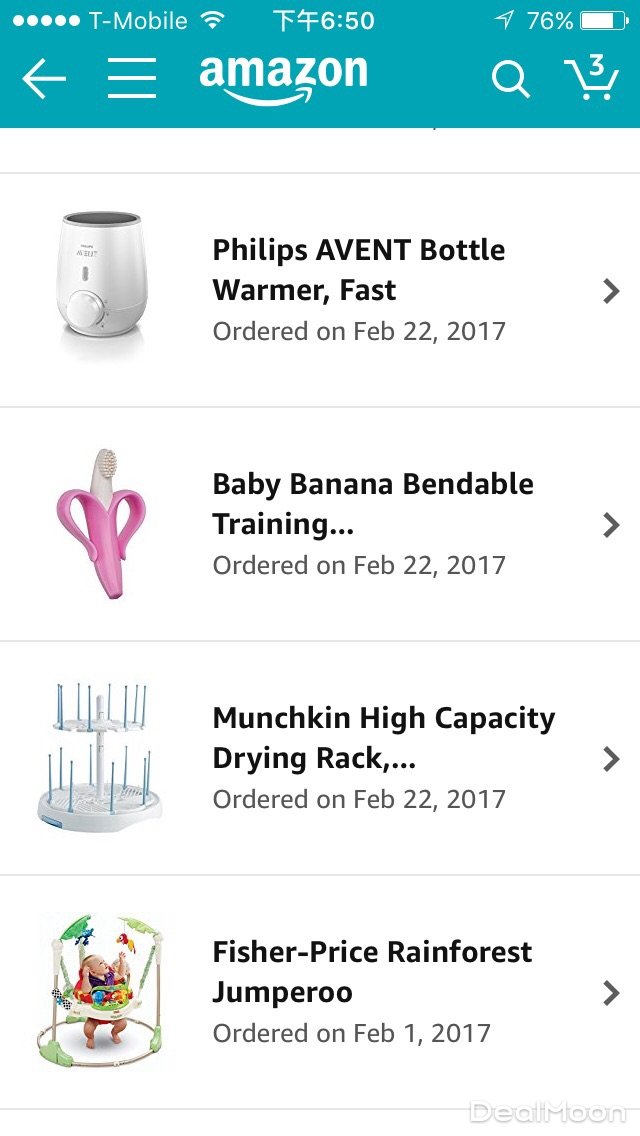Go back using the header arrow
The width and height of the screenshot is (640, 1136).
[x=44, y=78]
